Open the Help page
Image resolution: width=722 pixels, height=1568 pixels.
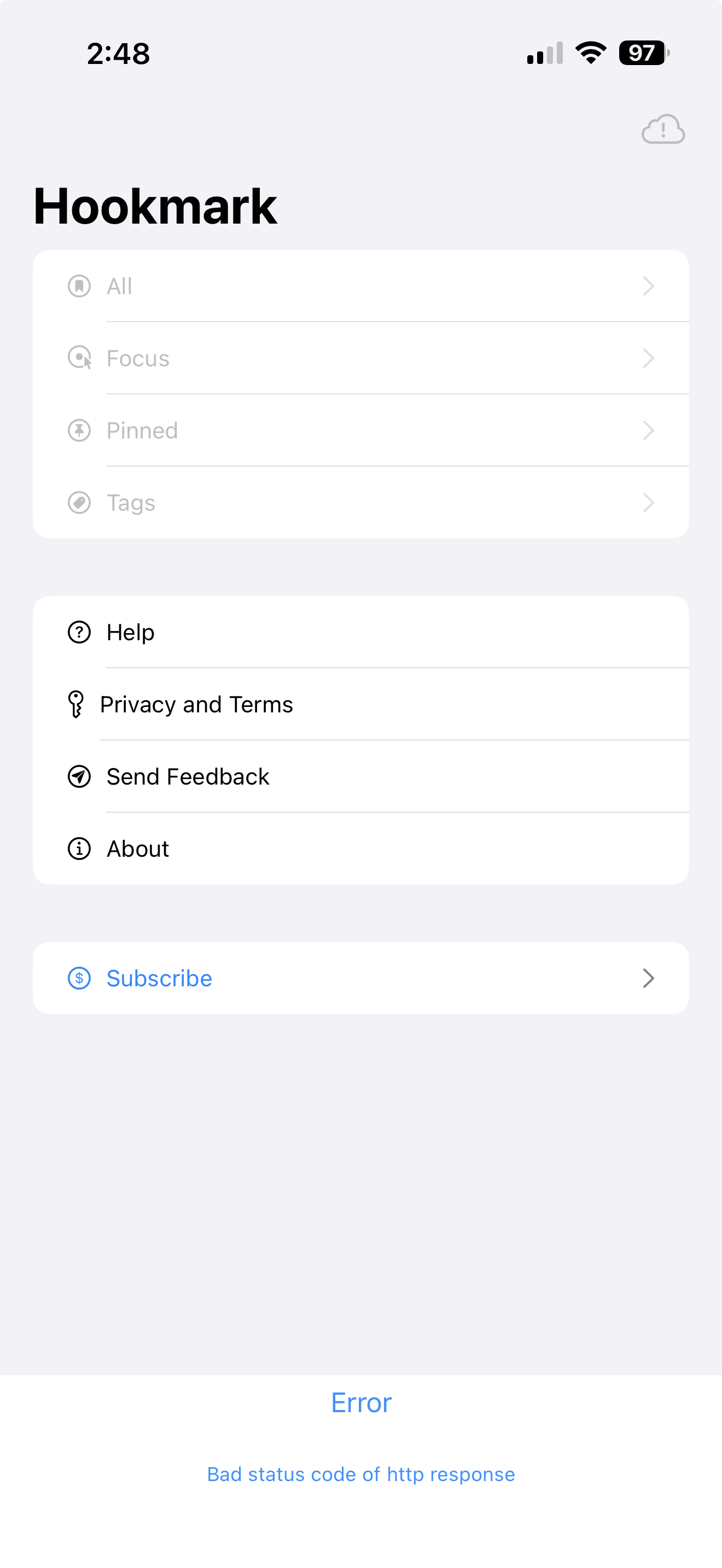[x=360, y=633]
